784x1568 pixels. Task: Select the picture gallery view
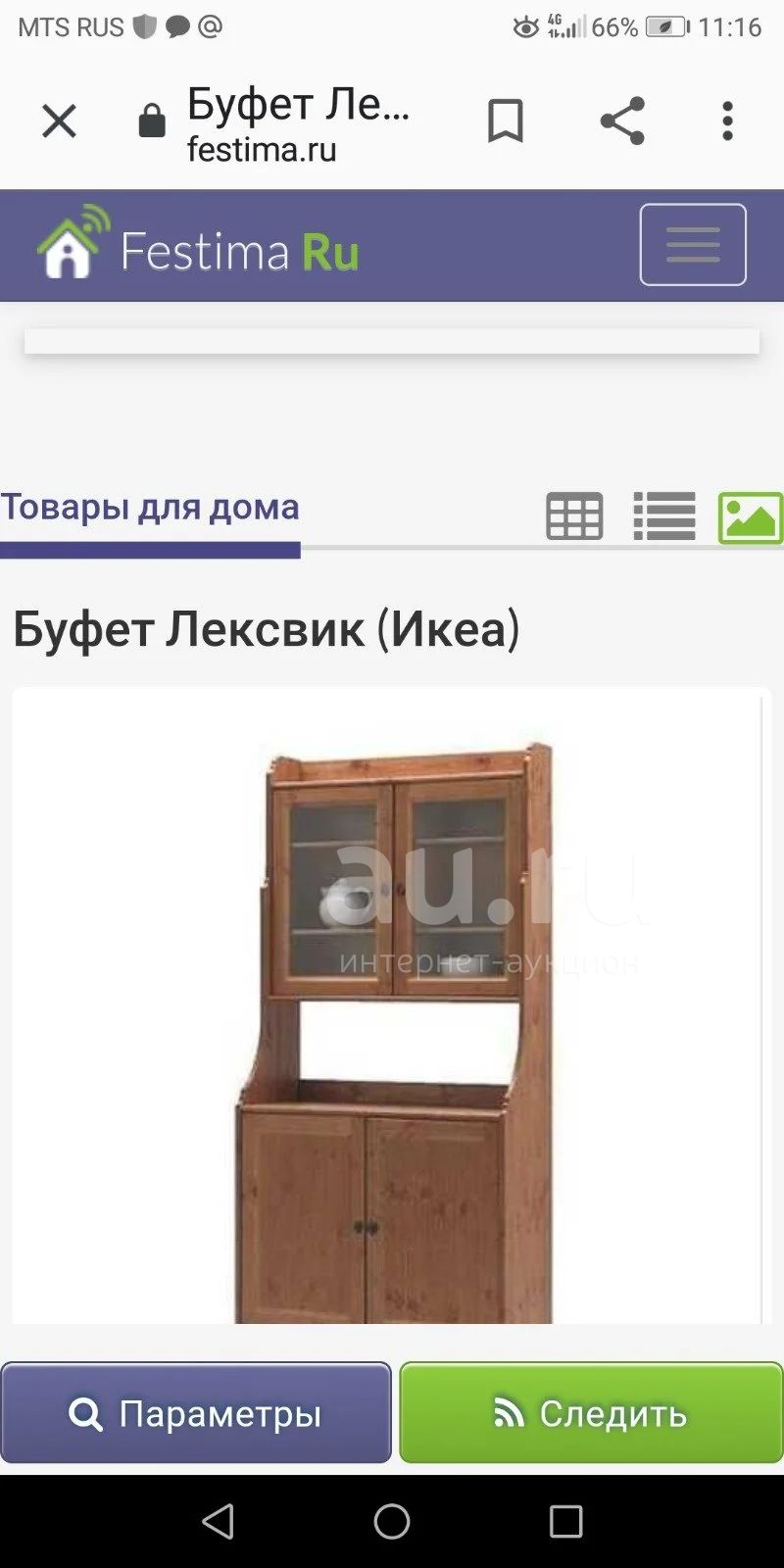(751, 517)
